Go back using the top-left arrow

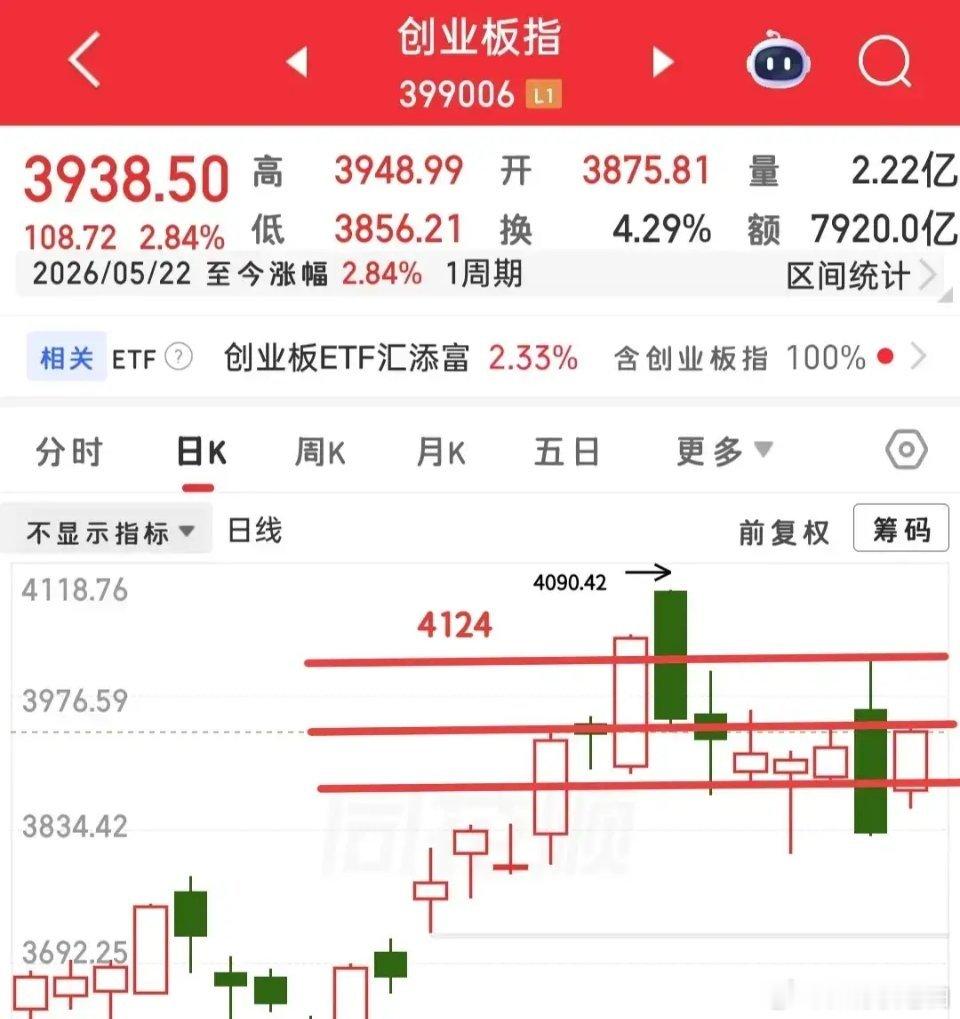tap(85, 60)
